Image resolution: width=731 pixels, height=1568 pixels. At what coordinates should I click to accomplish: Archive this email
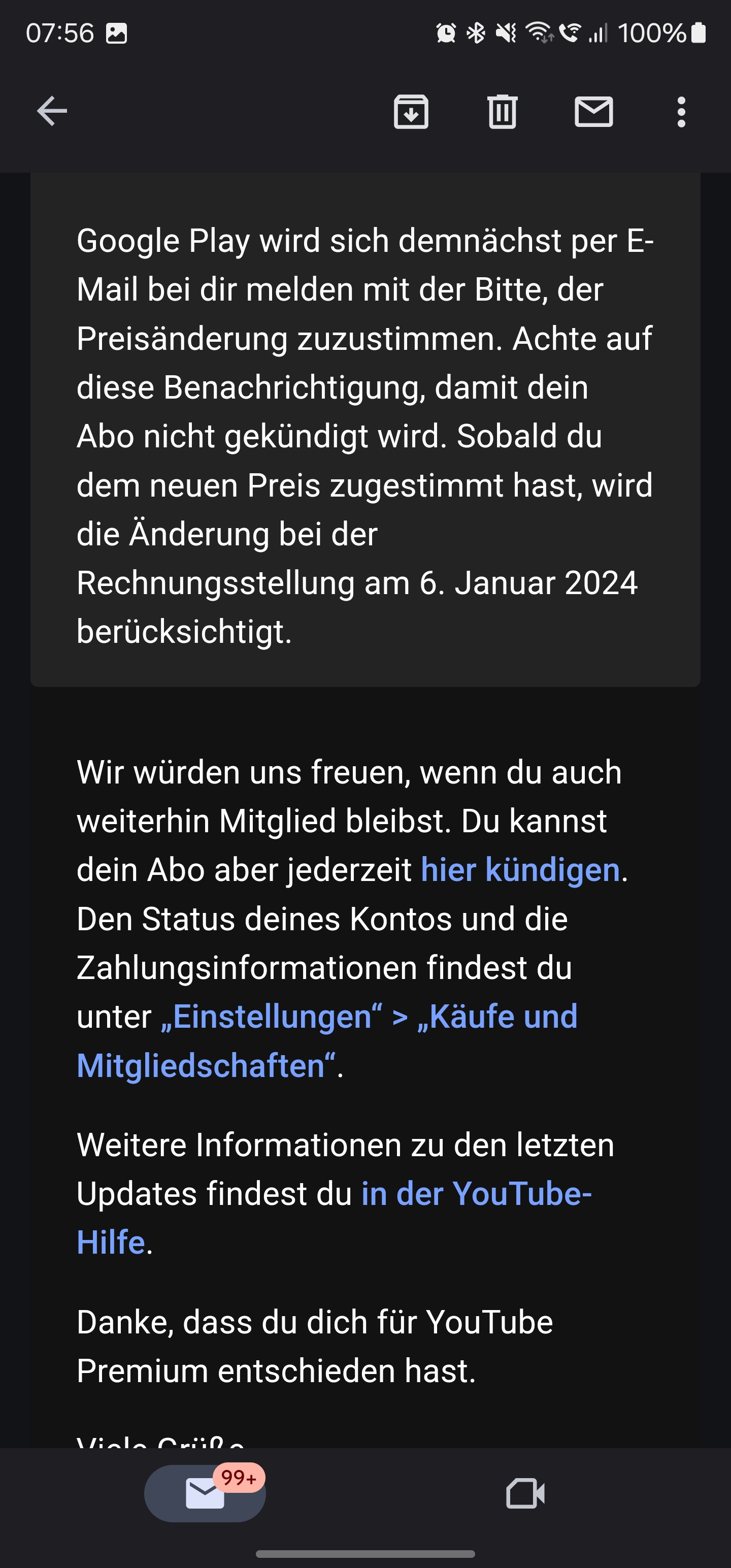click(x=411, y=112)
